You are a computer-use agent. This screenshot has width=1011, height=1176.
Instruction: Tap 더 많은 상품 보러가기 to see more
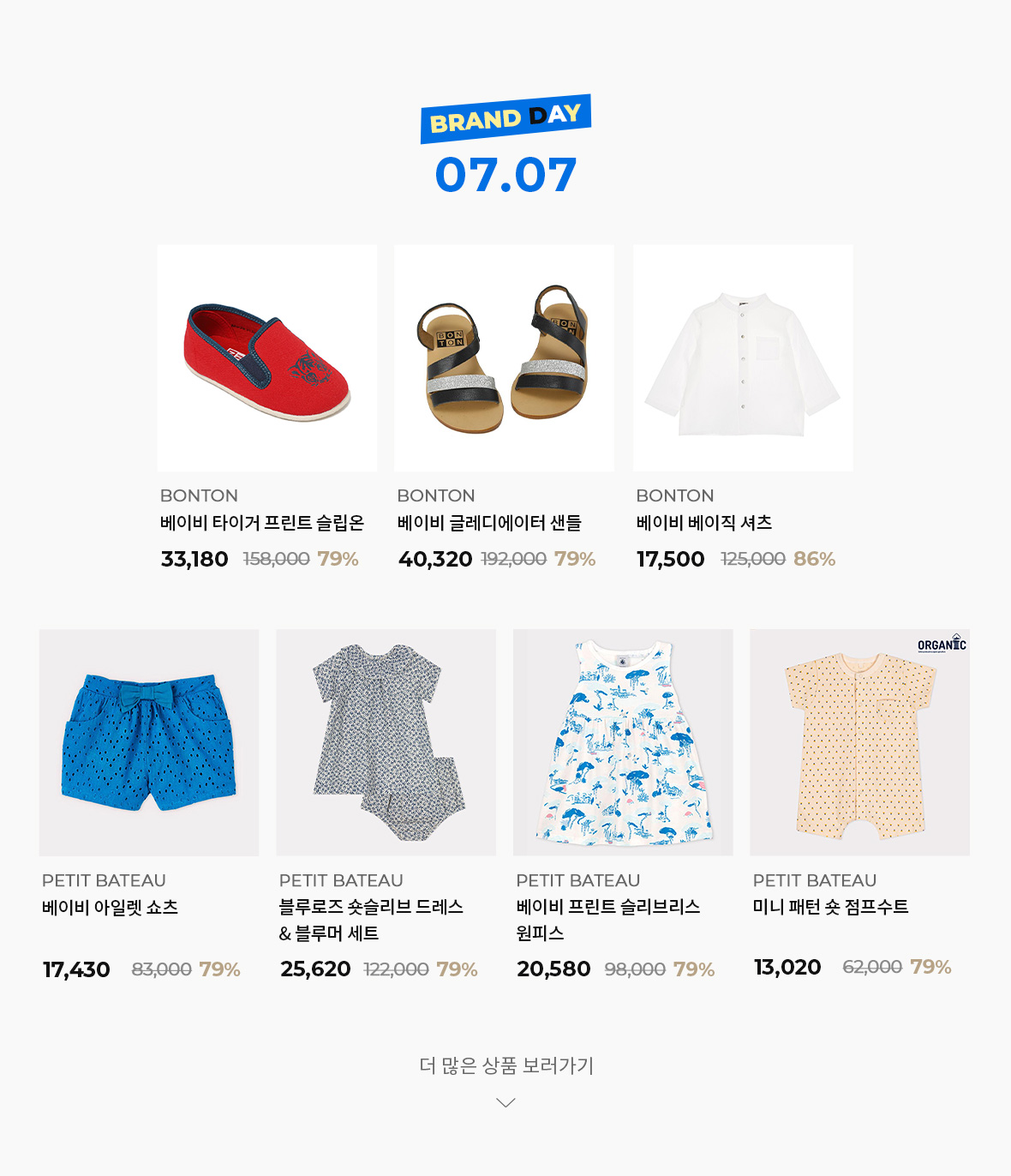click(505, 1066)
